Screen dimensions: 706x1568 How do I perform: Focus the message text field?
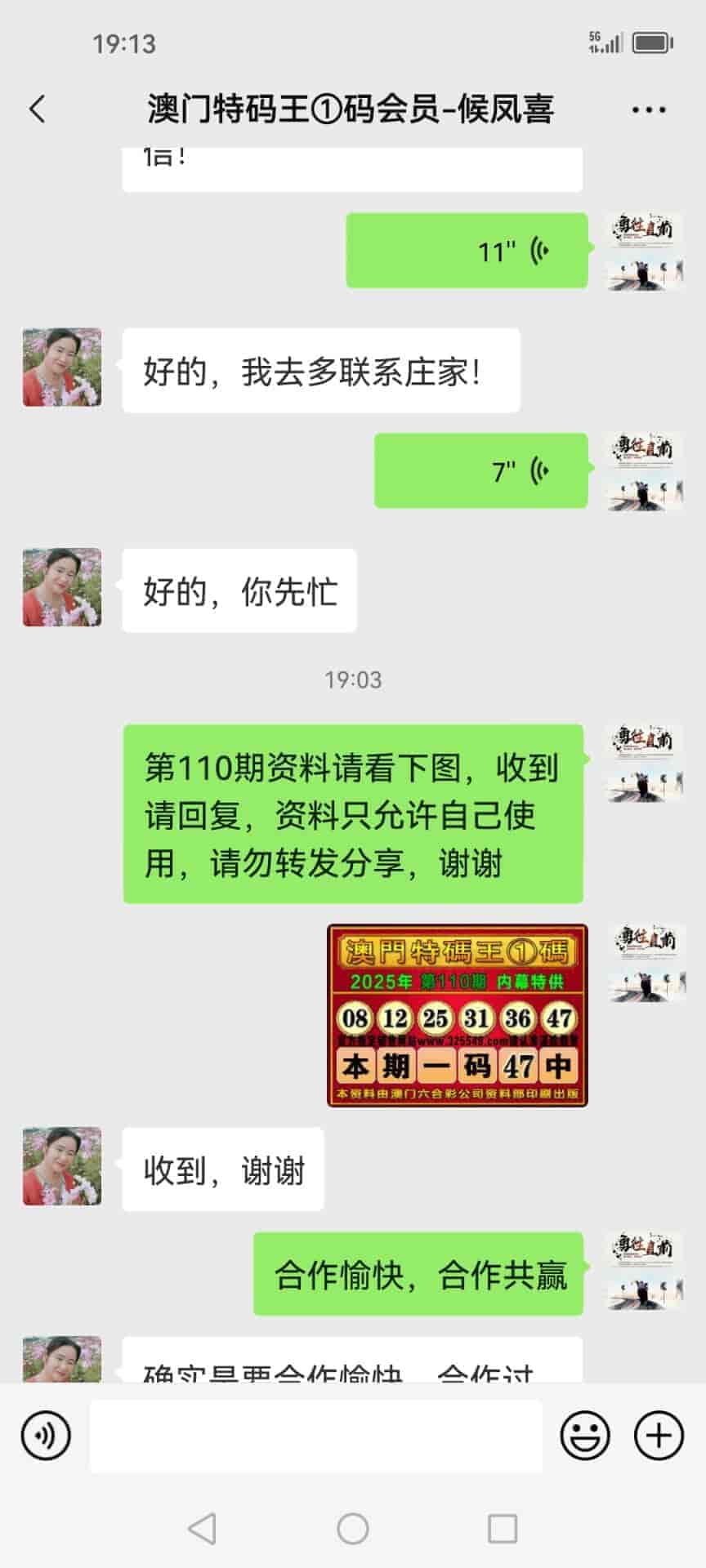pyautogui.click(x=315, y=1436)
